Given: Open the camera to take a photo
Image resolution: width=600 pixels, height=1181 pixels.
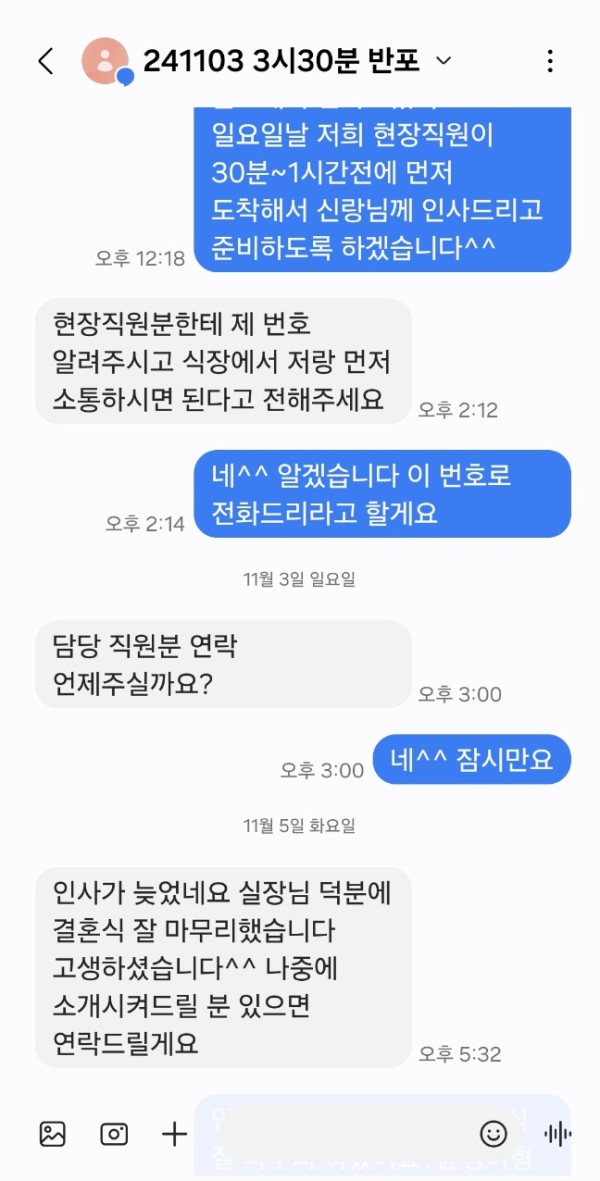Looking at the screenshot, I should [x=114, y=1133].
